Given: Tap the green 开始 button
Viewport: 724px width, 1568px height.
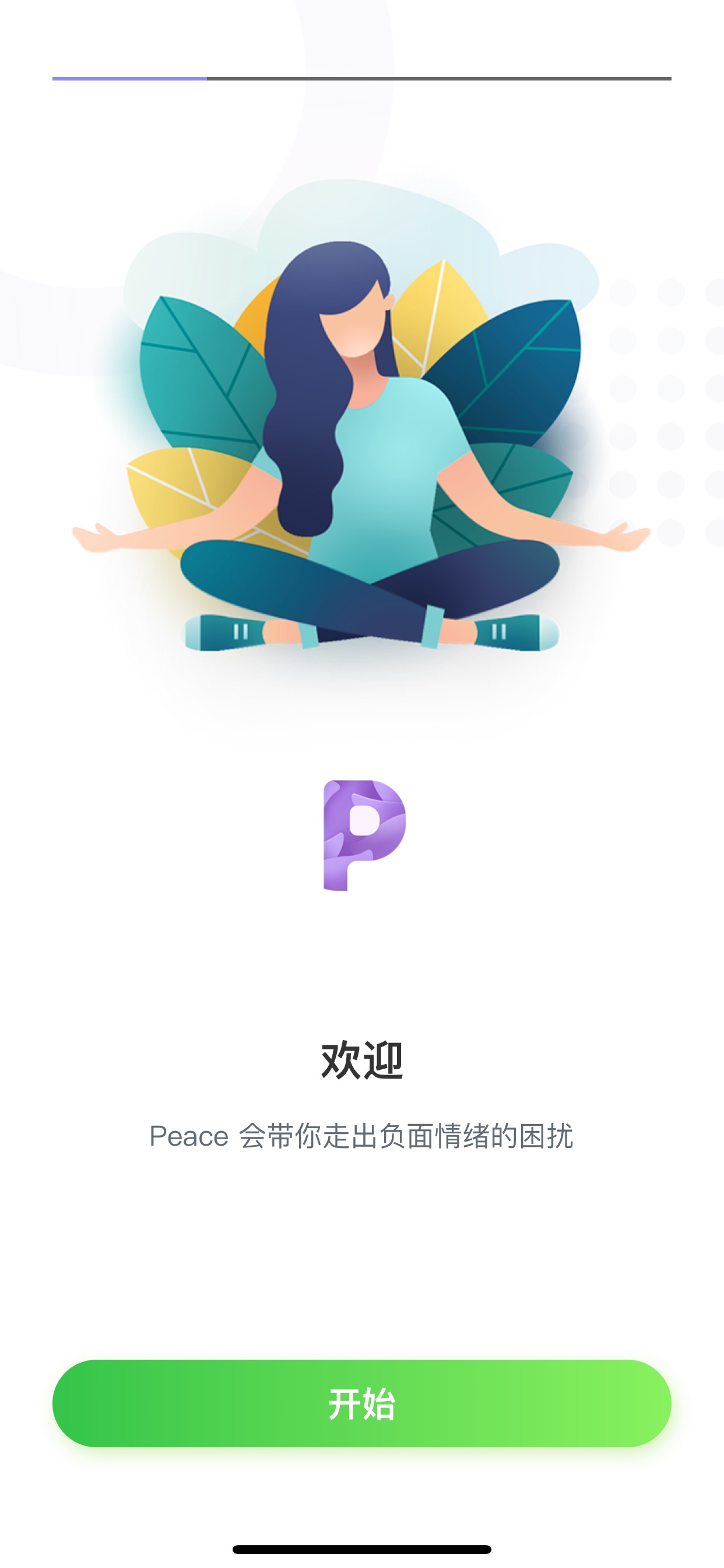Looking at the screenshot, I should pyautogui.click(x=362, y=1403).
